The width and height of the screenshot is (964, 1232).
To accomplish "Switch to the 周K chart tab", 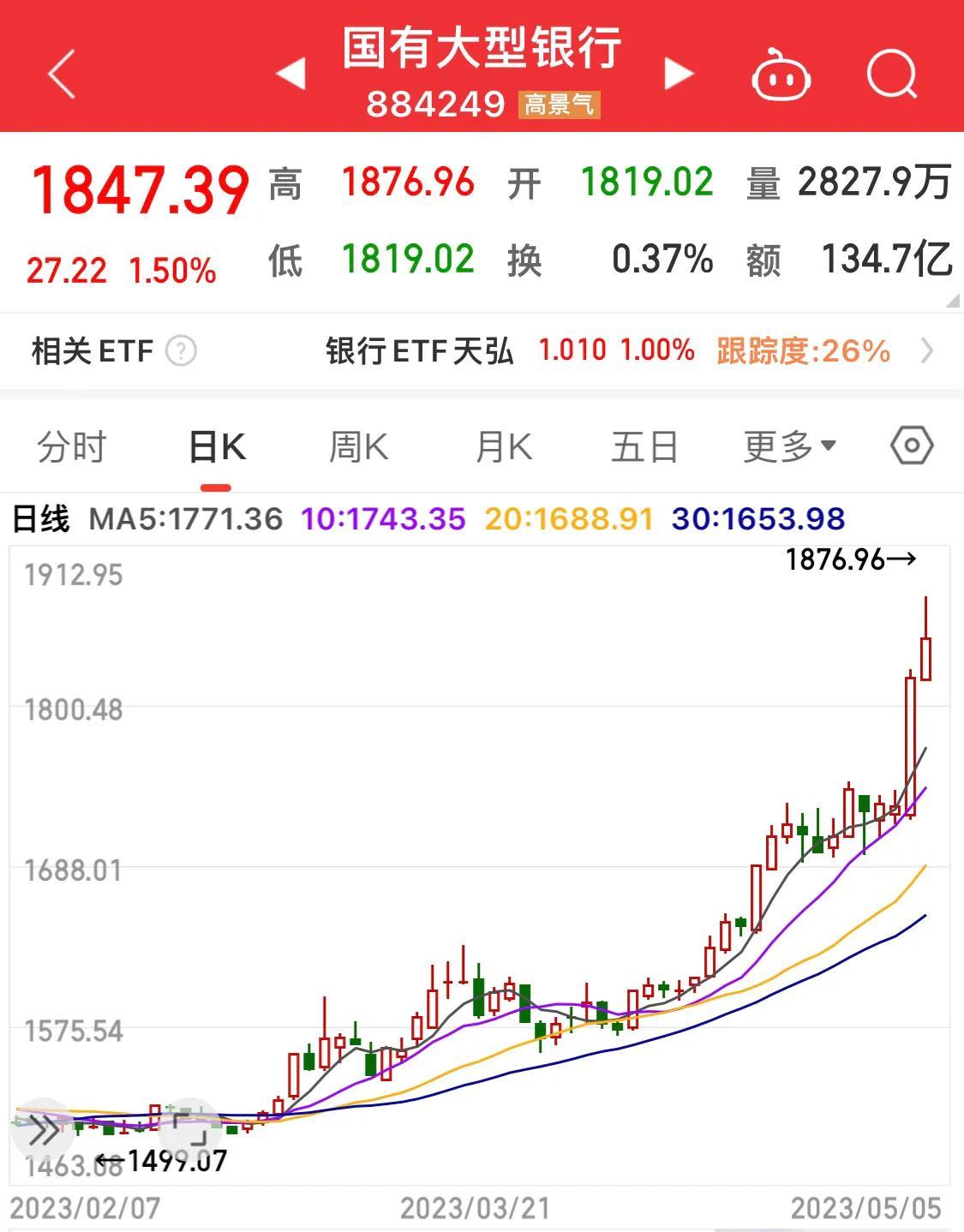I will (x=358, y=446).
